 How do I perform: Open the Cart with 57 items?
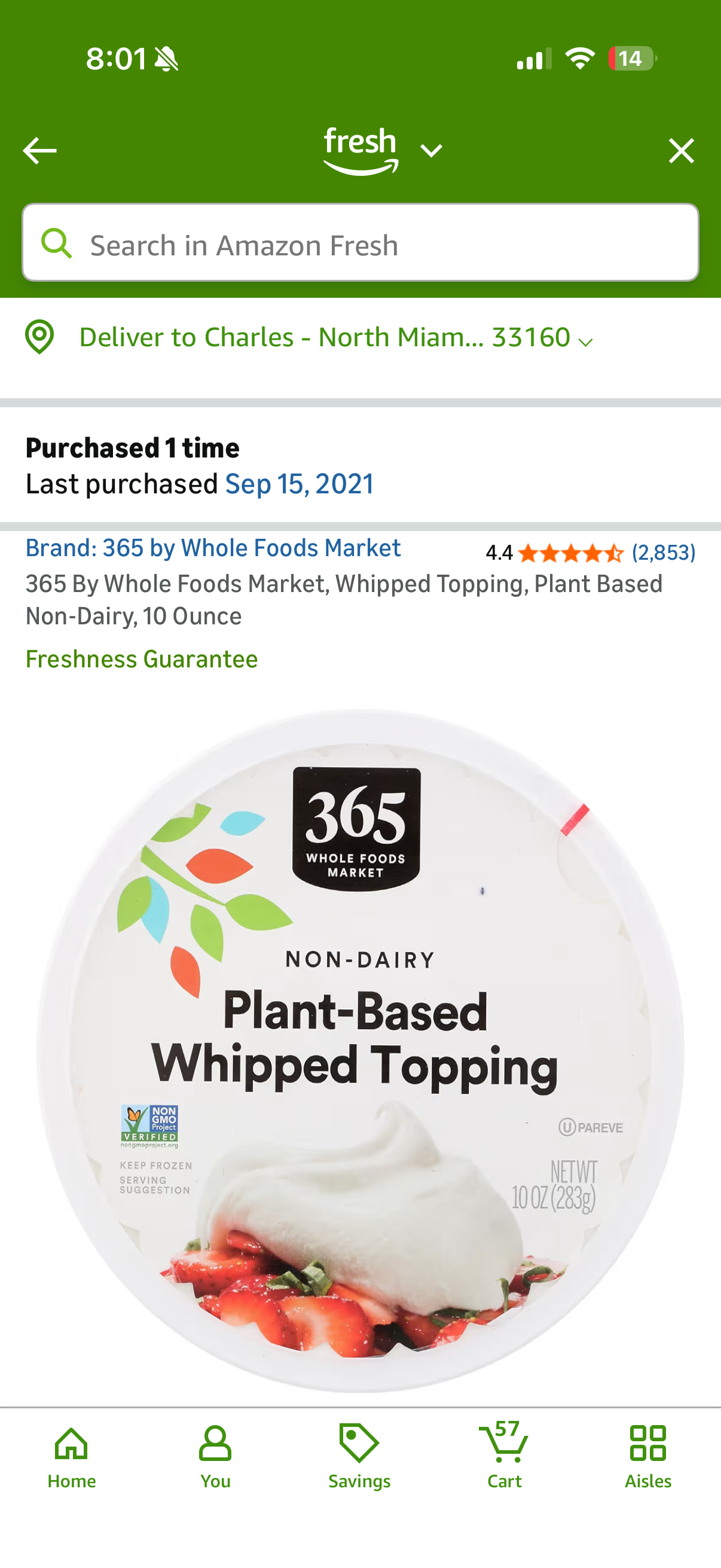(x=504, y=1457)
